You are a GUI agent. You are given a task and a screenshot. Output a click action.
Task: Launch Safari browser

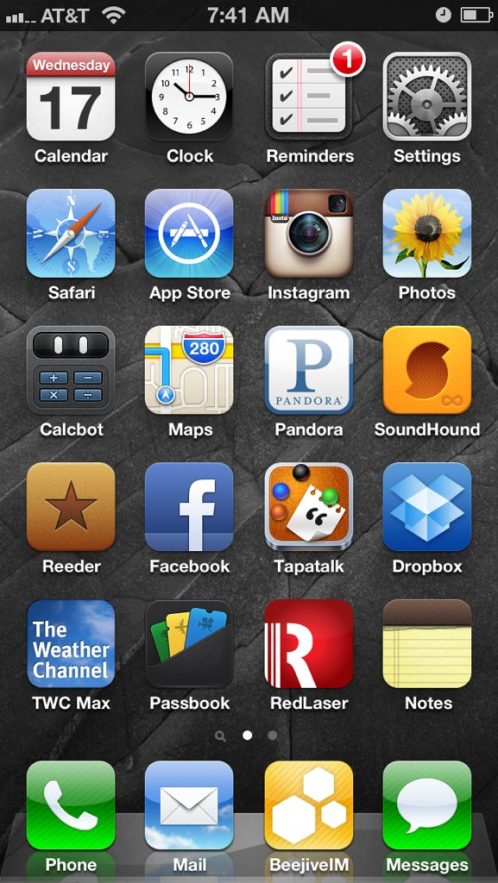click(70, 233)
